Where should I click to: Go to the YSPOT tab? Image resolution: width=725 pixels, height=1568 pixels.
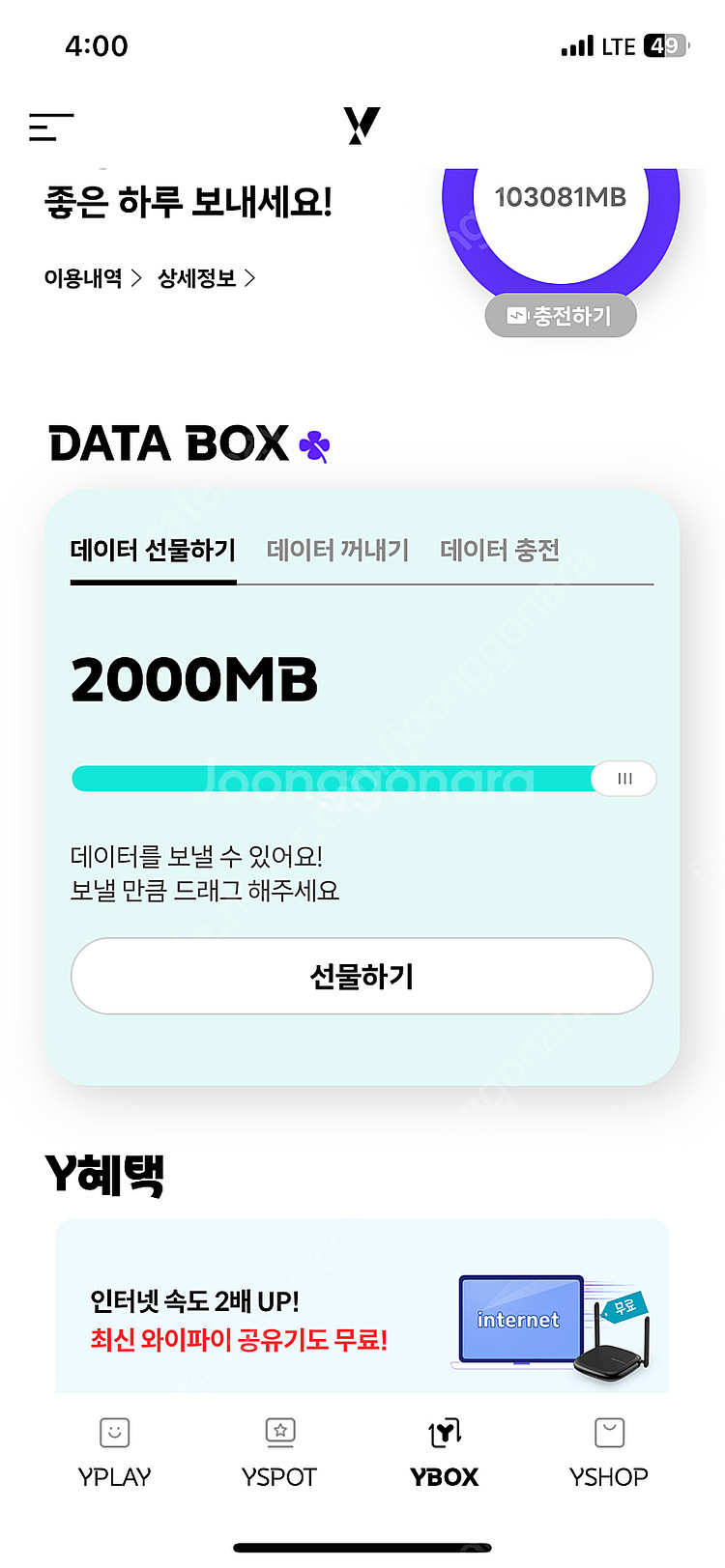click(x=279, y=1452)
